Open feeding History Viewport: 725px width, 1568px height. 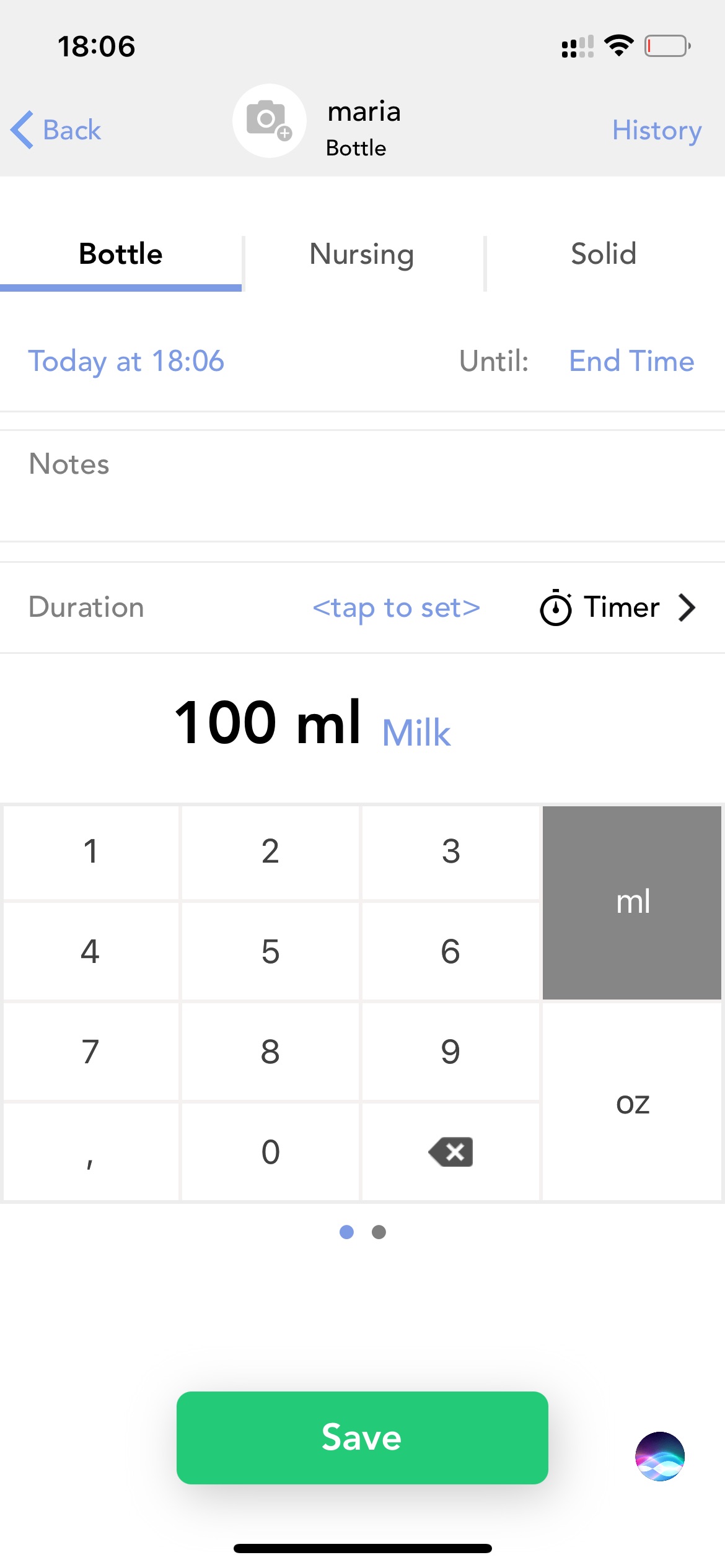657,130
